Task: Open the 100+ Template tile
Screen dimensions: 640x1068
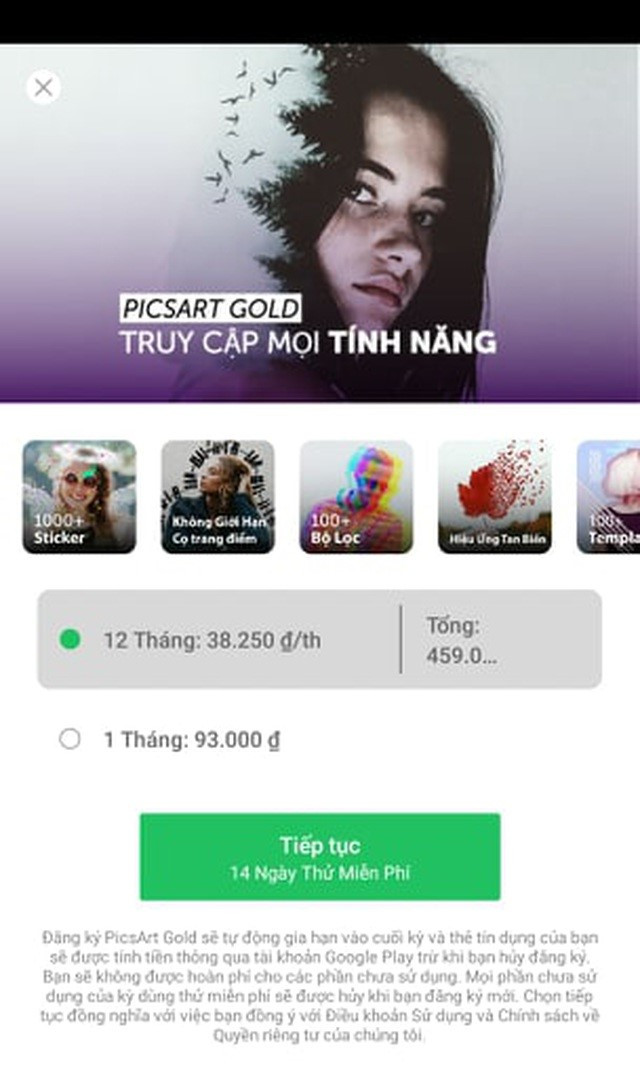Action: pyautogui.click(x=610, y=497)
